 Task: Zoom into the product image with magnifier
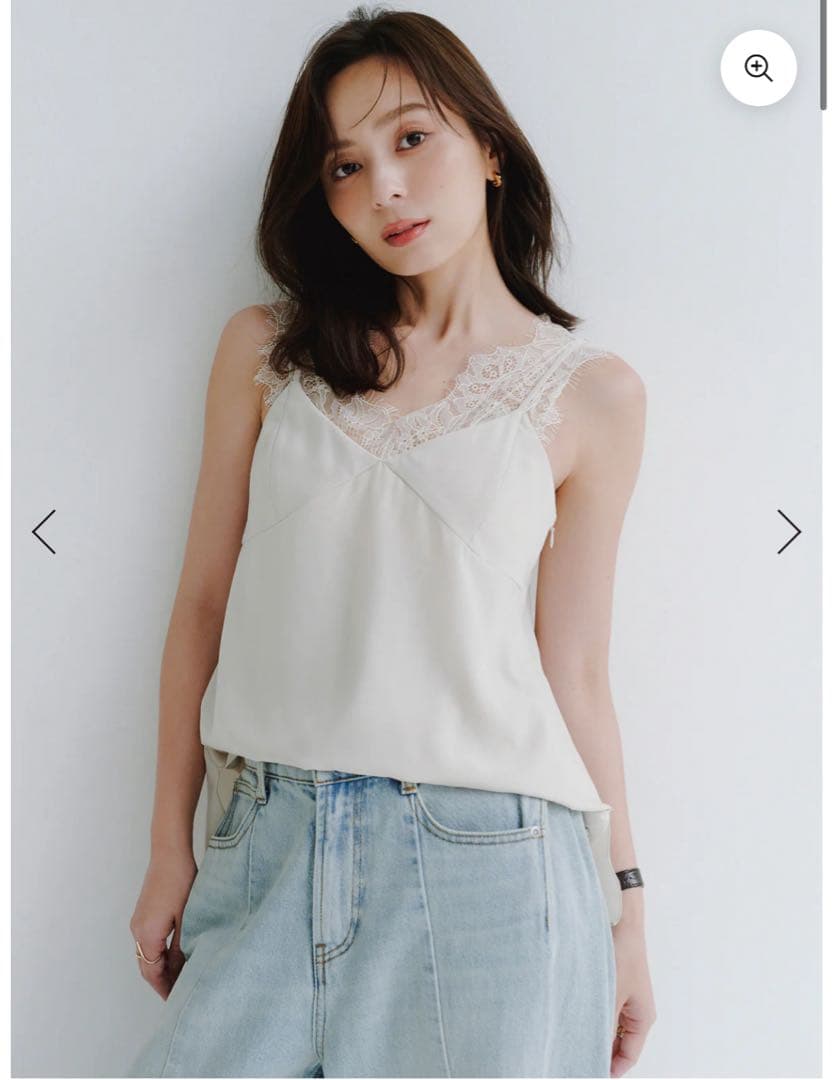point(758,68)
